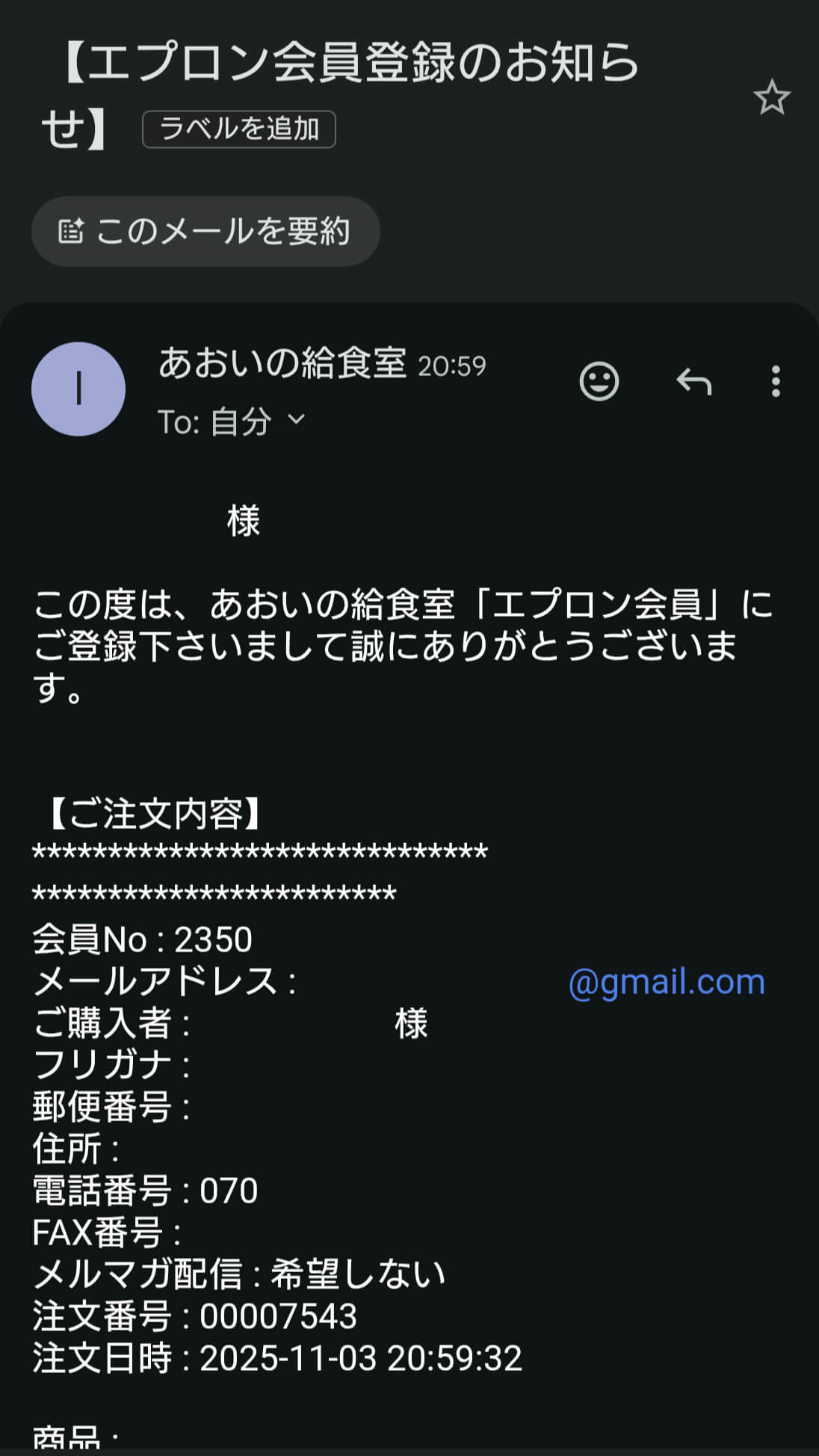Image resolution: width=819 pixels, height=1456 pixels.
Task: Tap このメールを要約 to summarize the email
Action: pyautogui.click(x=205, y=231)
